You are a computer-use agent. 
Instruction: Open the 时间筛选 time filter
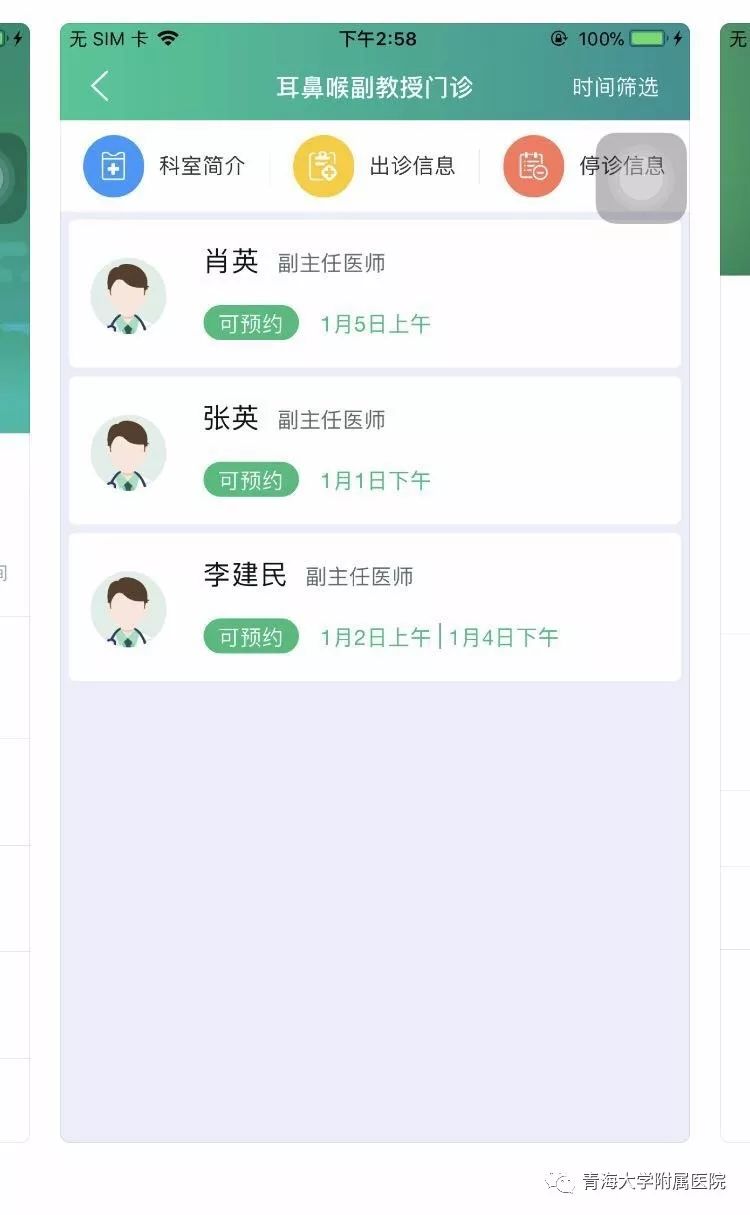click(615, 88)
